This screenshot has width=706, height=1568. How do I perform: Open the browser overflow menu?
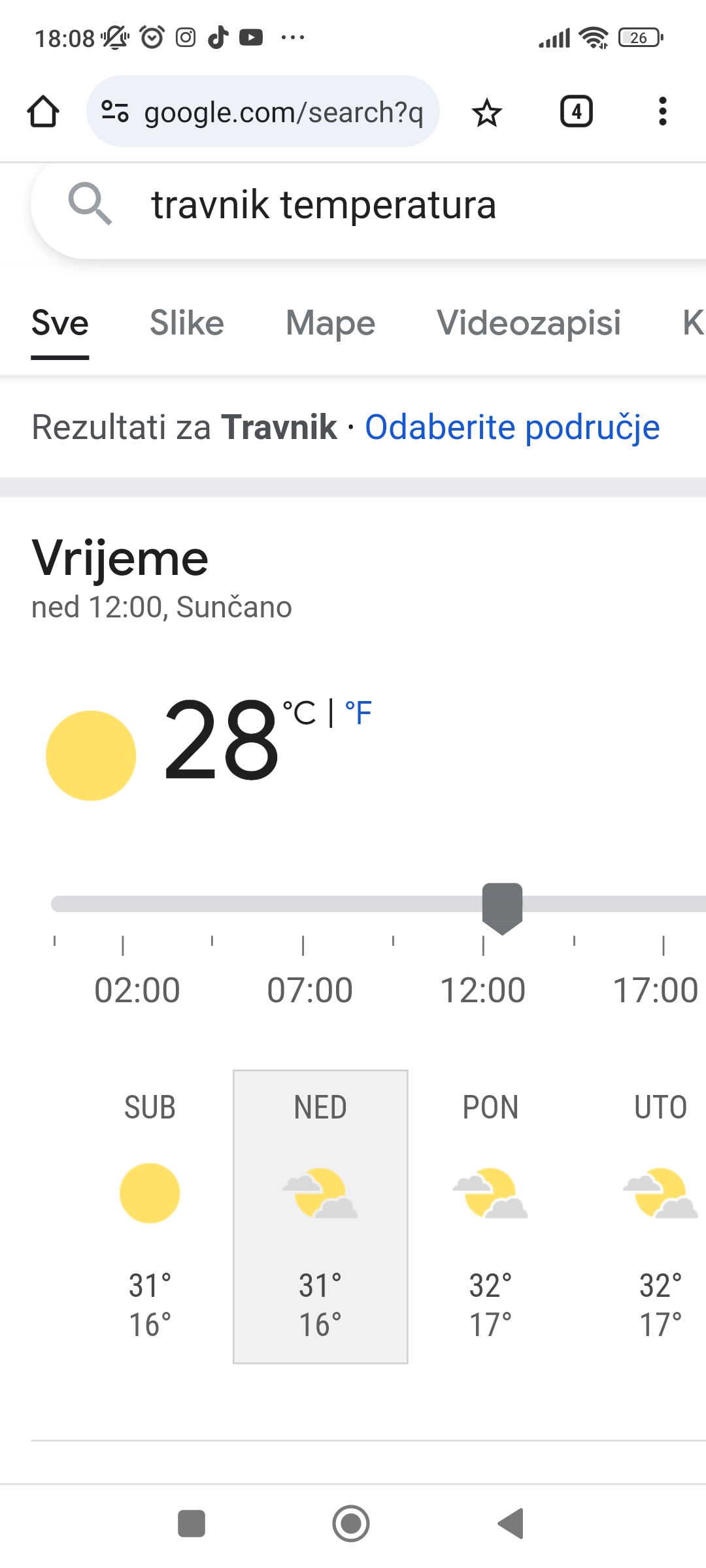(x=662, y=112)
